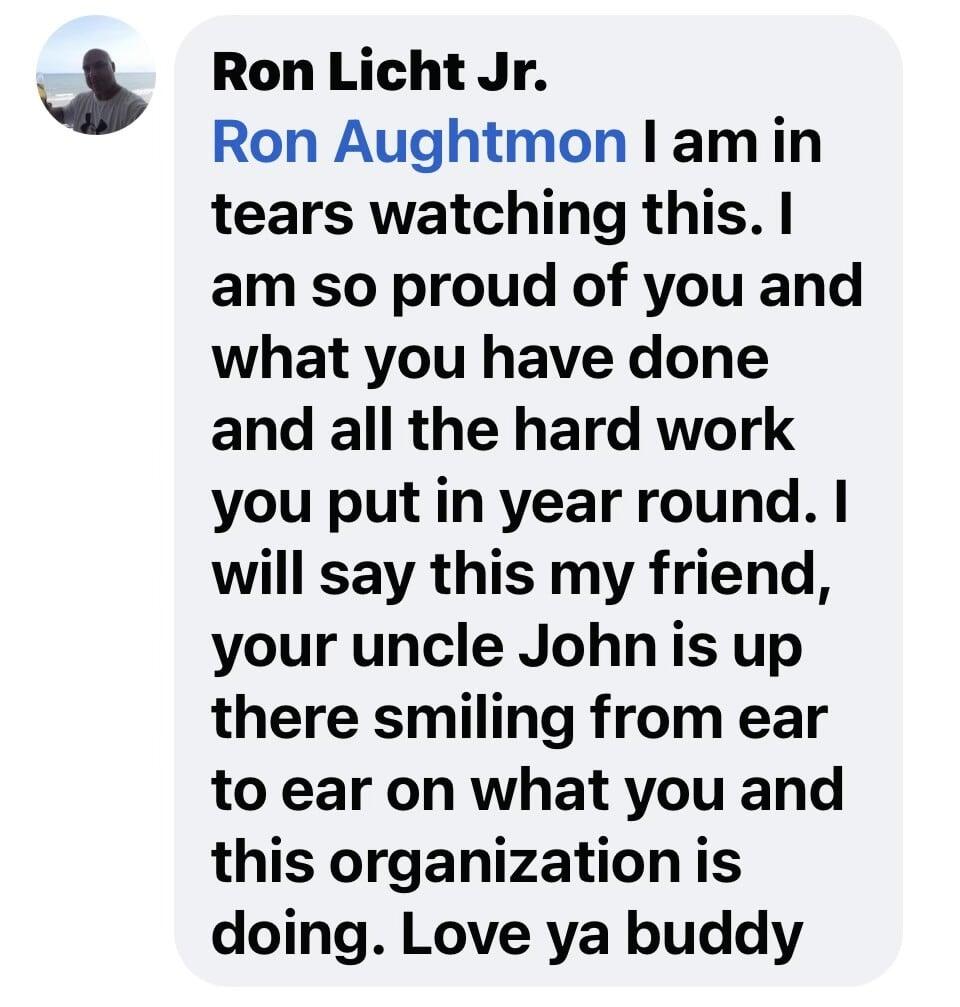This screenshot has height=1007, width=960.
Task: Open the tagged Ron Aughtmon profile link
Action: coord(419,143)
